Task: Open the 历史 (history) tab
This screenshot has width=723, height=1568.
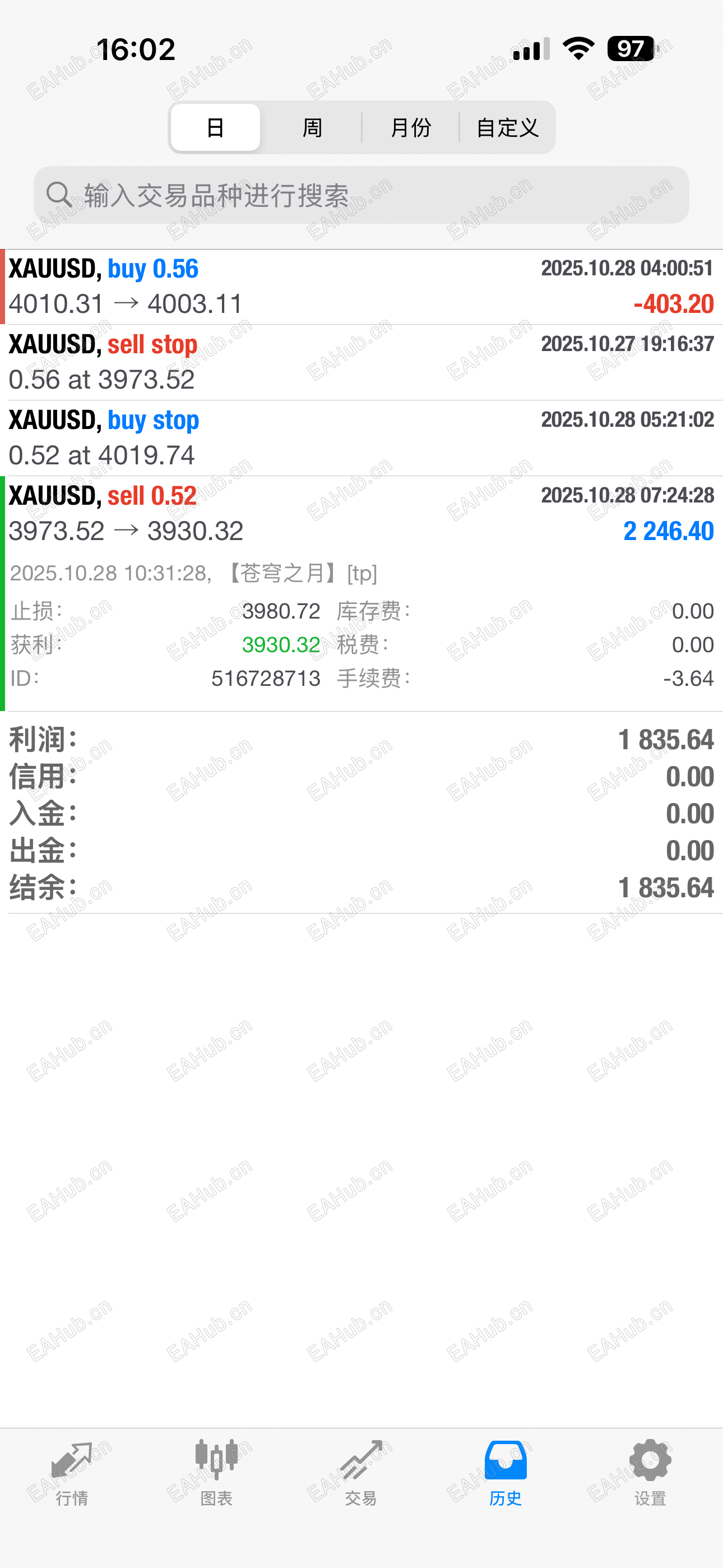Action: point(506,1472)
